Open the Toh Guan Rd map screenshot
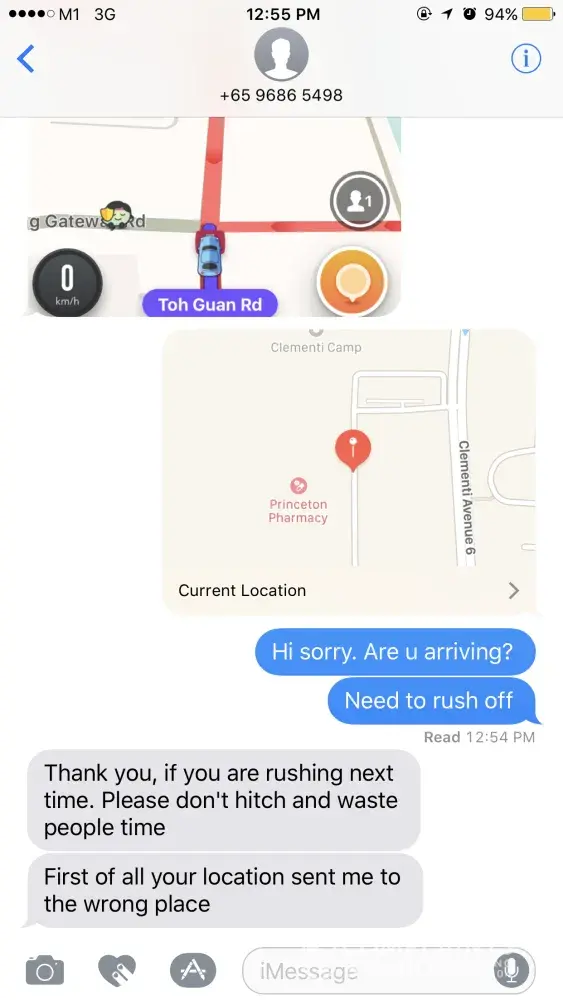Viewport: 563px width, 1000px height. point(214,217)
